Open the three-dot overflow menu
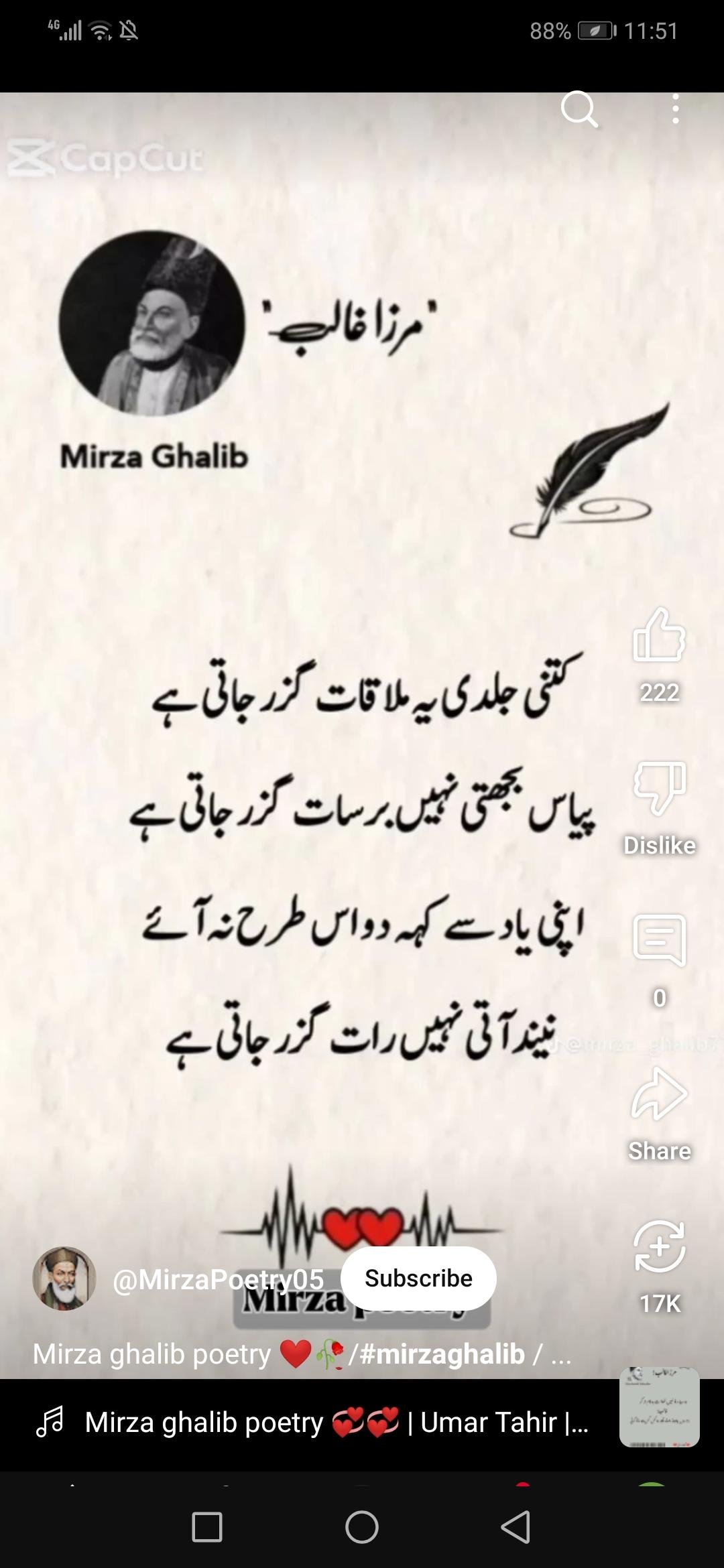This screenshot has width=724, height=1568. pos(675,109)
